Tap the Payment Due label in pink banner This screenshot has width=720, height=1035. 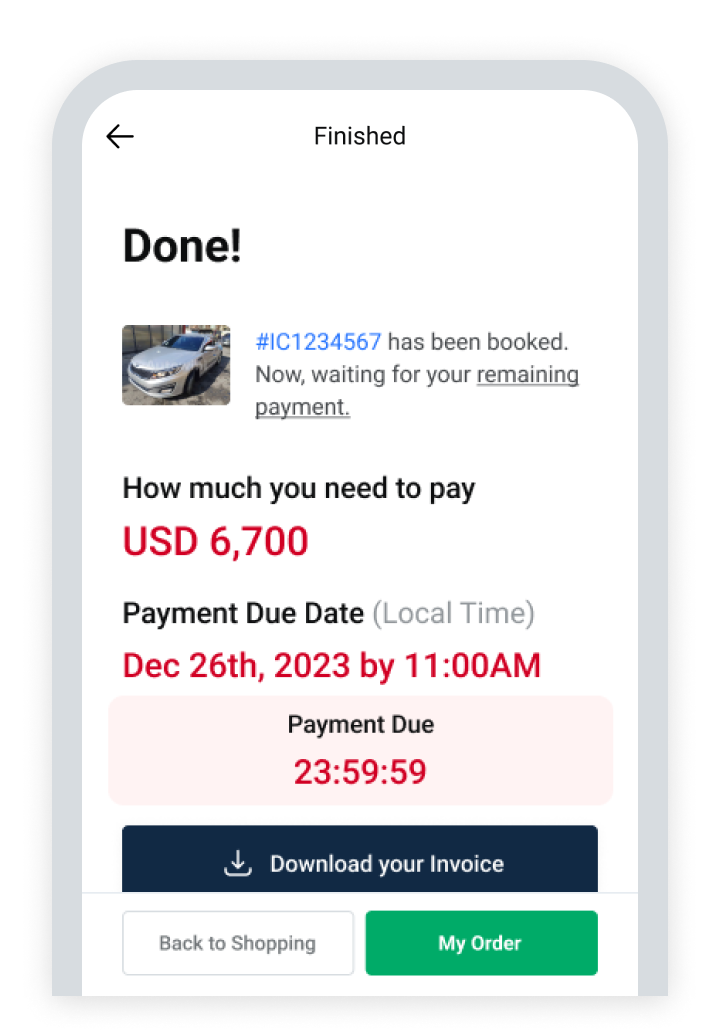coord(360,724)
